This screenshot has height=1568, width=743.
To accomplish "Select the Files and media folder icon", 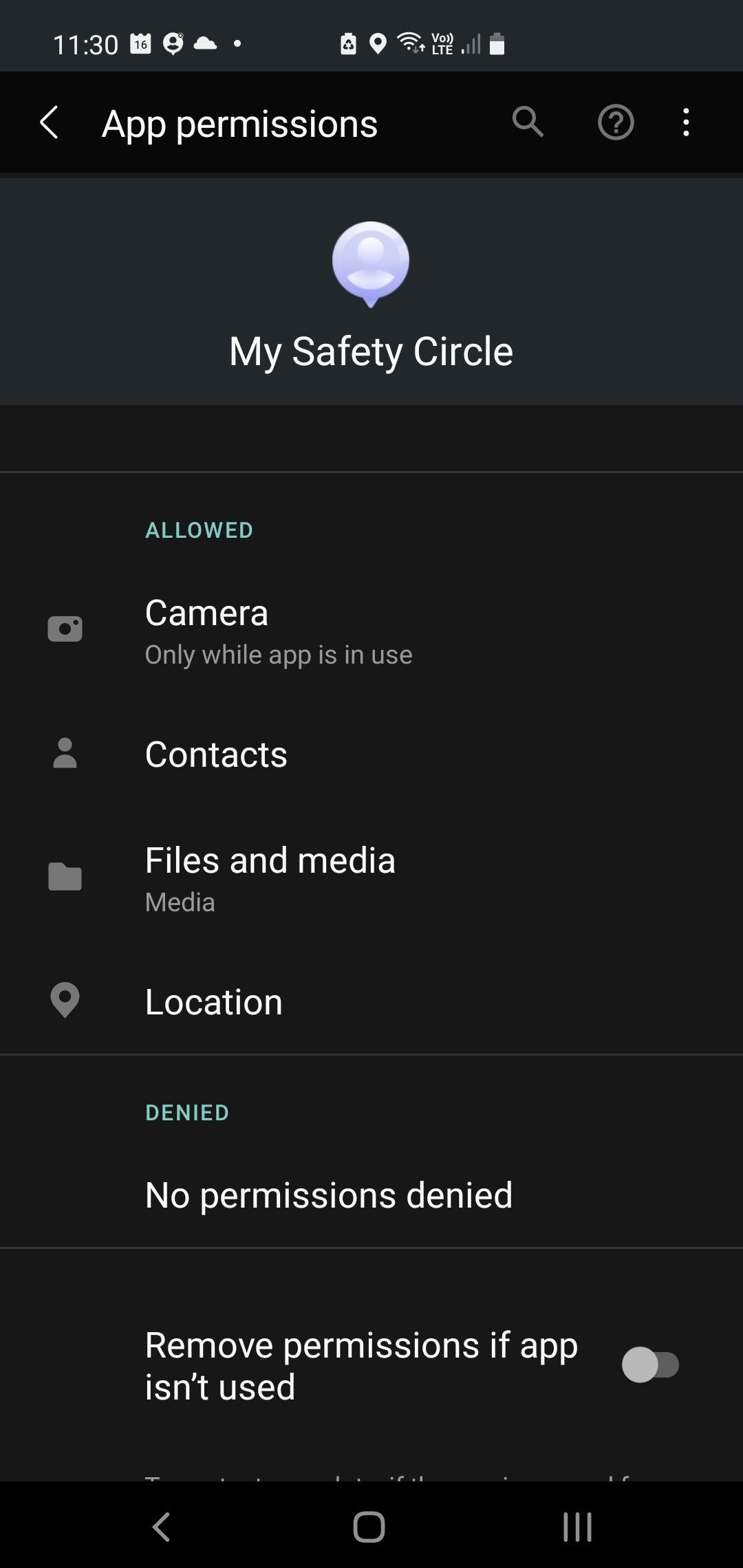I will click(65, 876).
